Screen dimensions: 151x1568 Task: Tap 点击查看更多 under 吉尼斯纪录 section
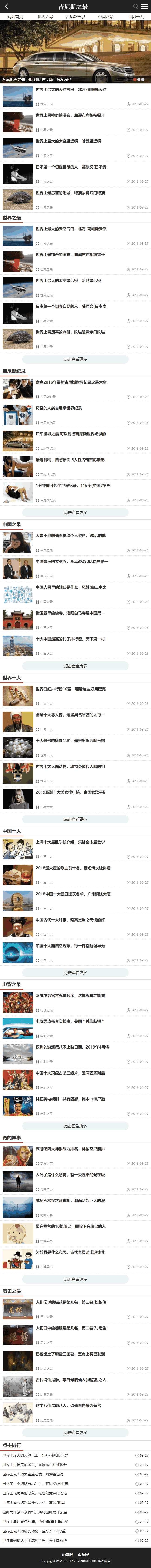pos(75,513)
